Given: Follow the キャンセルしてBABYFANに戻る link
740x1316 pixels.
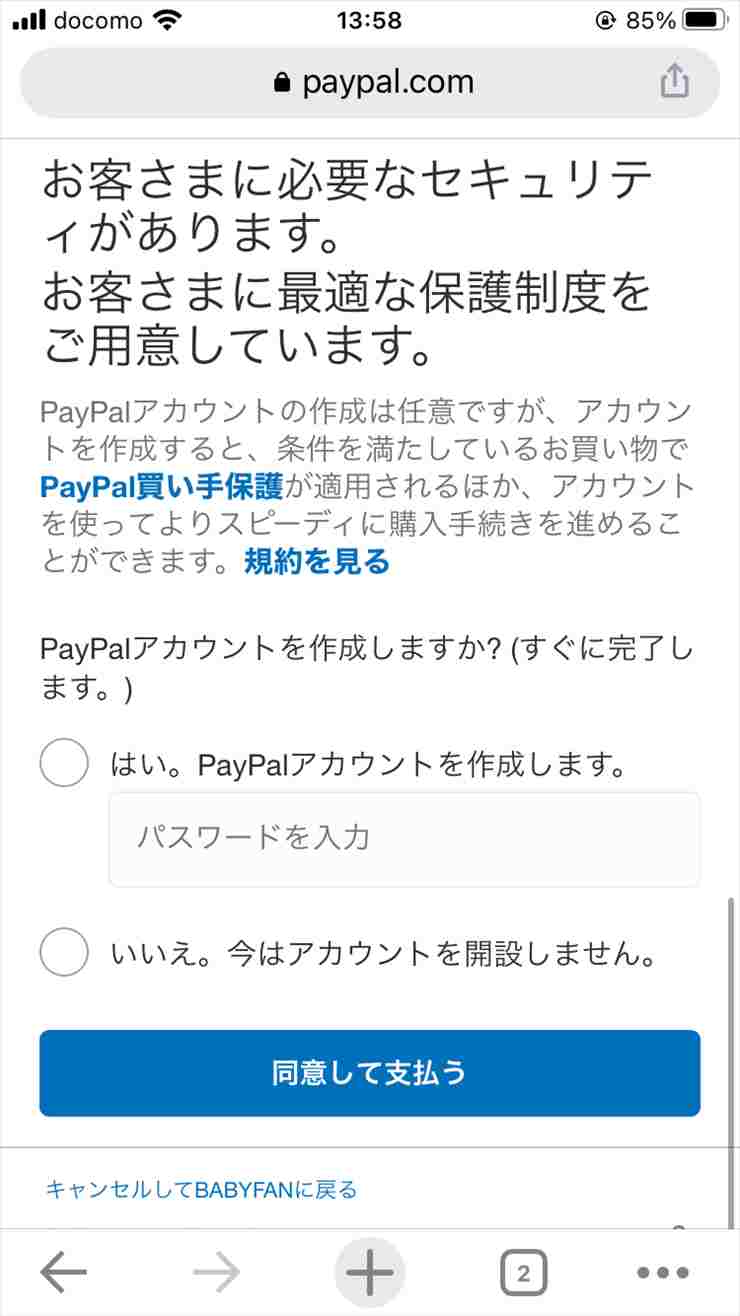Looking at the screenshot, I should pyautogui.click(x=201, y=1190).
